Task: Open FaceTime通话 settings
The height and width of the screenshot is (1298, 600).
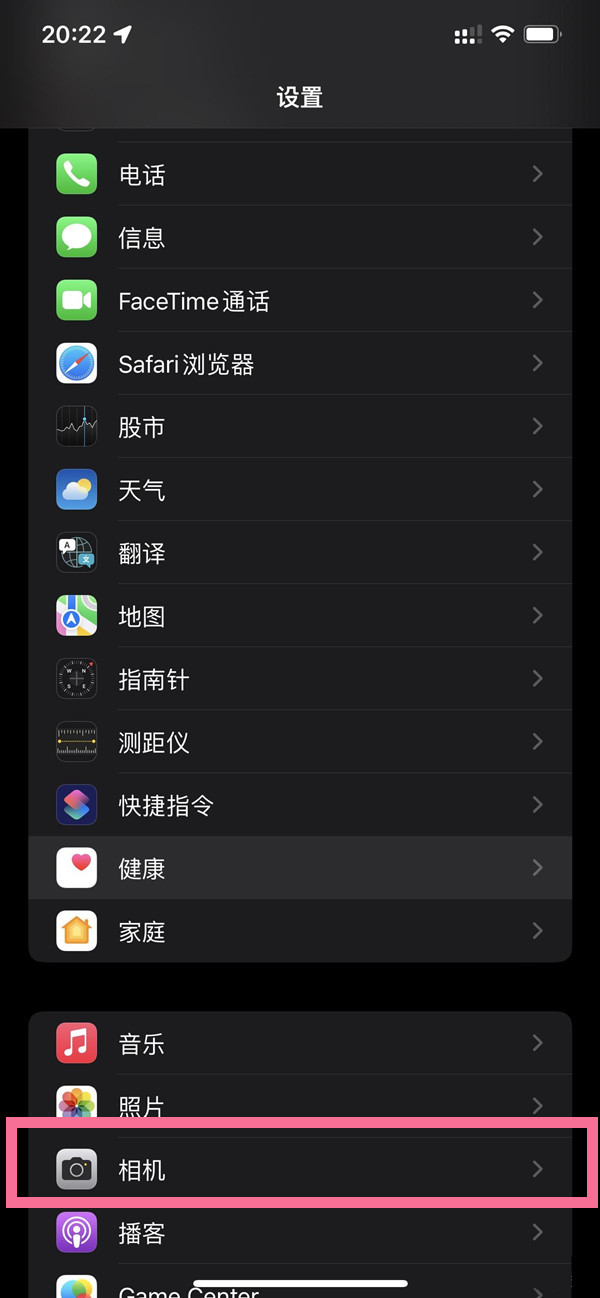Action: point(300,301)
